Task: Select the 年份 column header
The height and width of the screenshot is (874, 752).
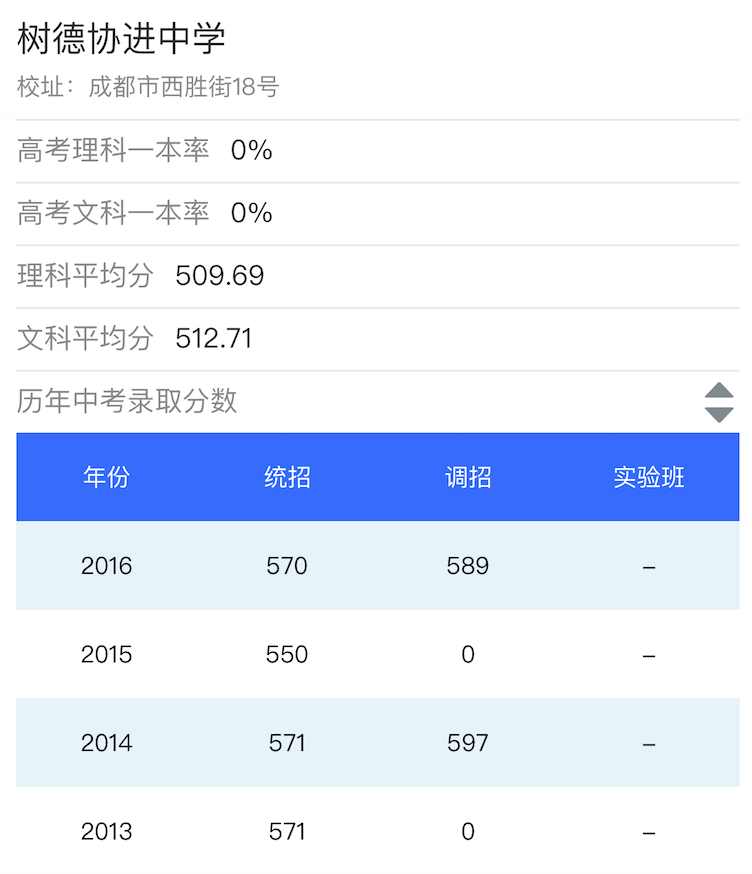Action: (106, 477)
